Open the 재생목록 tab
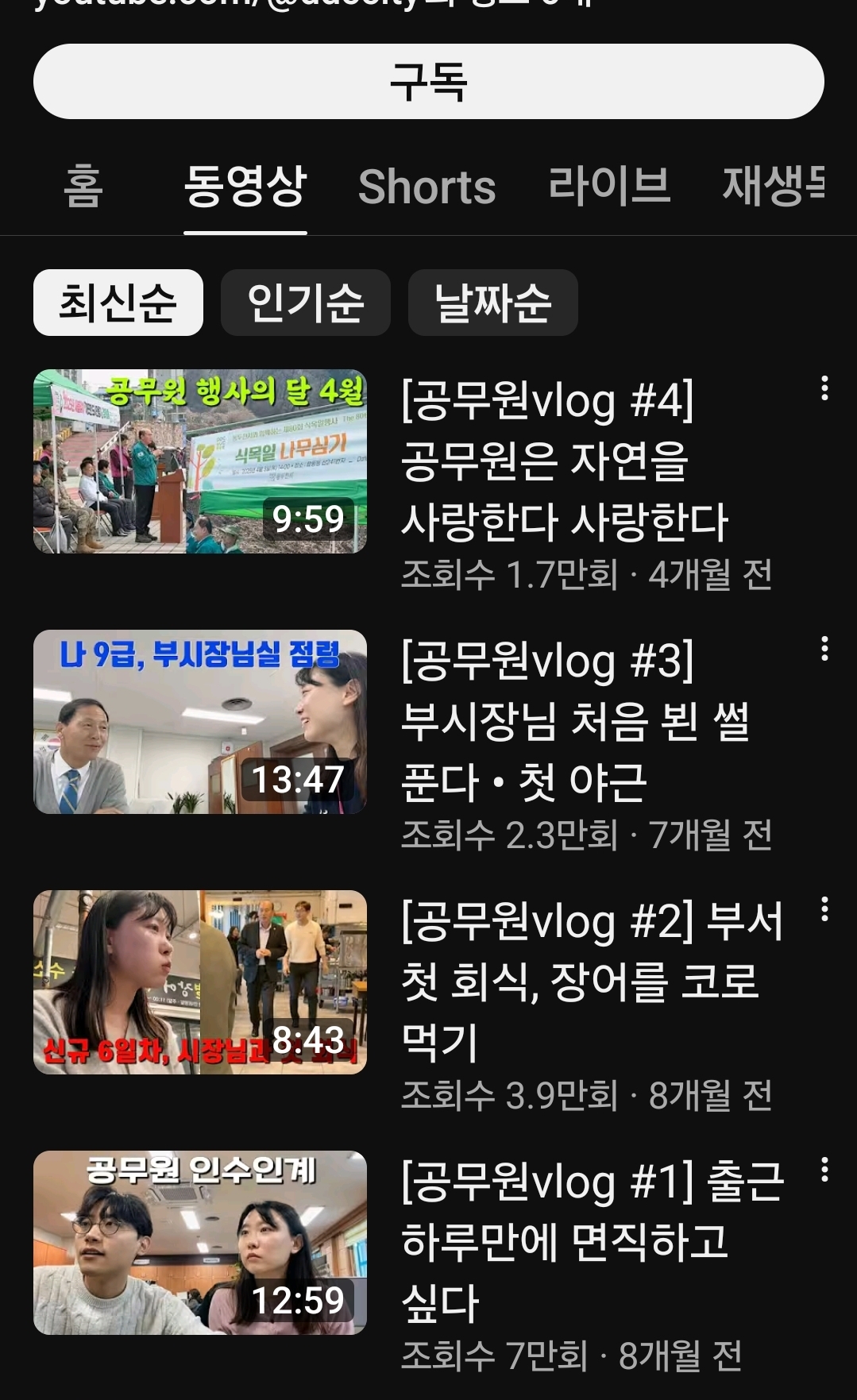 tap(774, 187)
